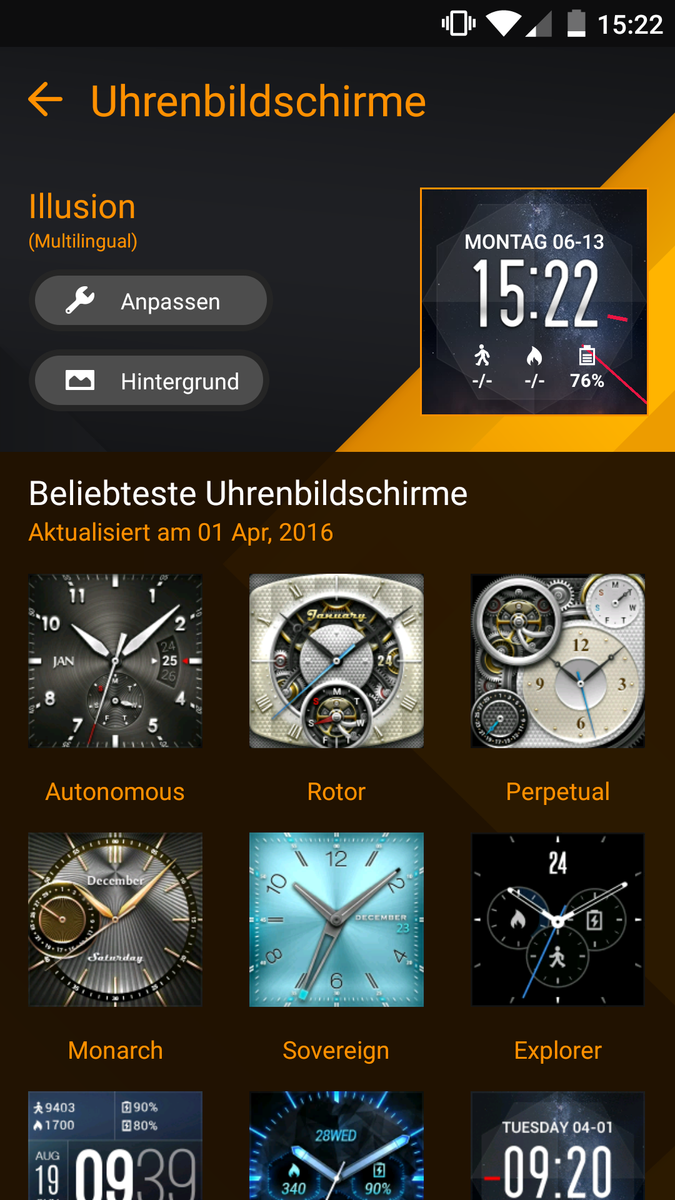Go back from Uhrenbildschirme
The height and width of the screenshot is (1200, 675).
click(x=45, y=100)
